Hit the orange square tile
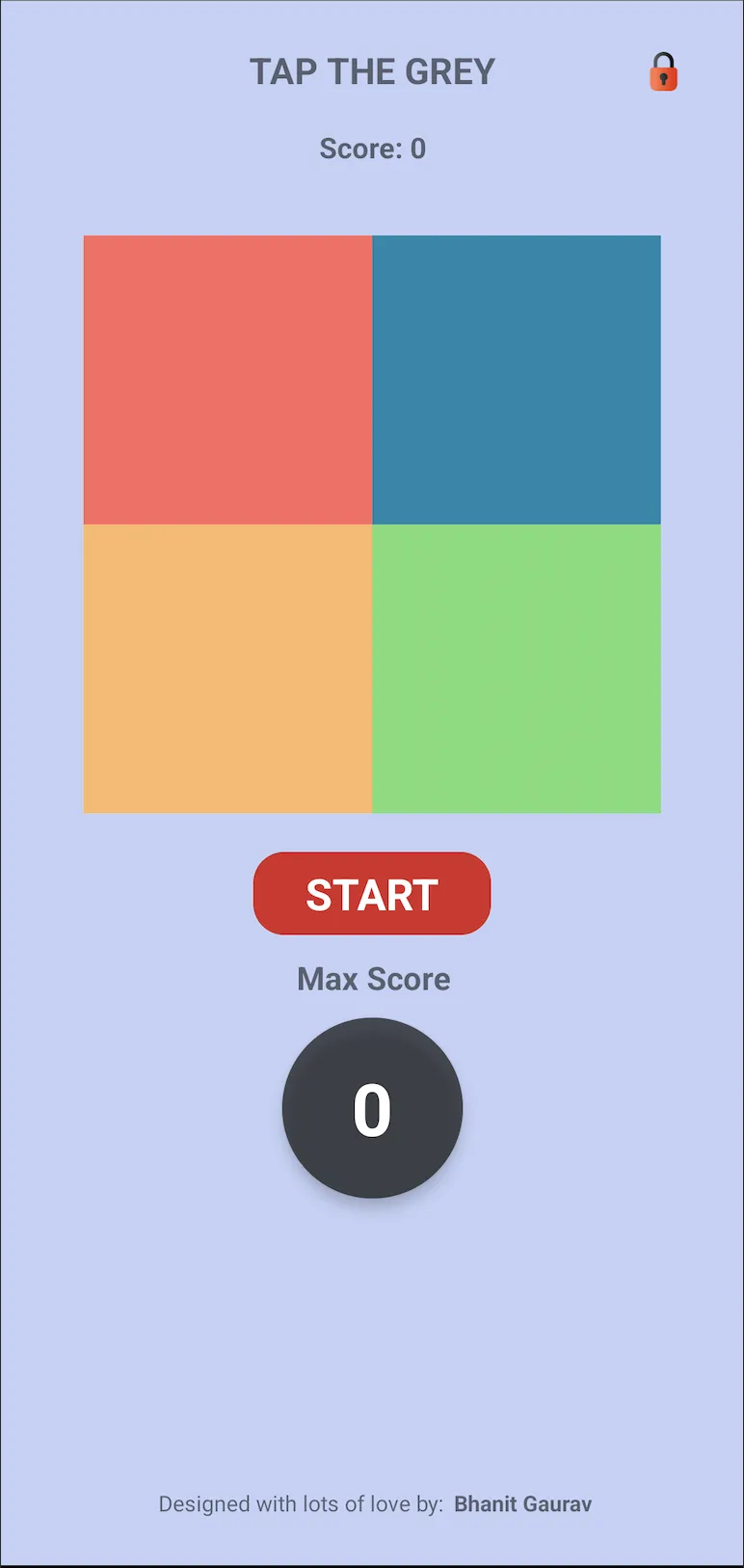The image size is (744, 1568). pyautogui.click(x=227, y=668)
